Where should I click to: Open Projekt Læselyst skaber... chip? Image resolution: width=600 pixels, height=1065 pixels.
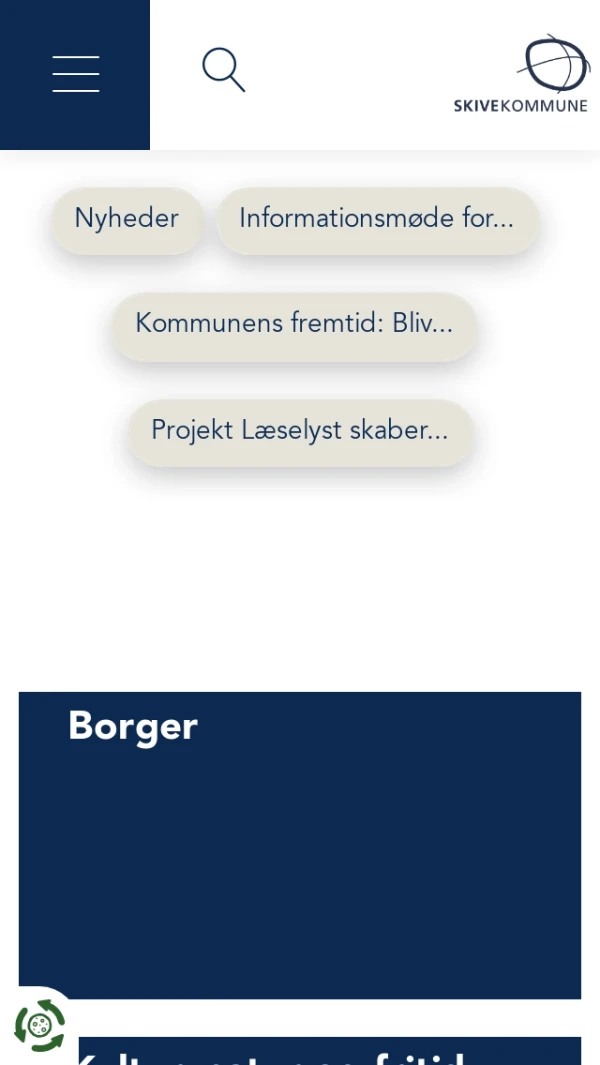300,431
